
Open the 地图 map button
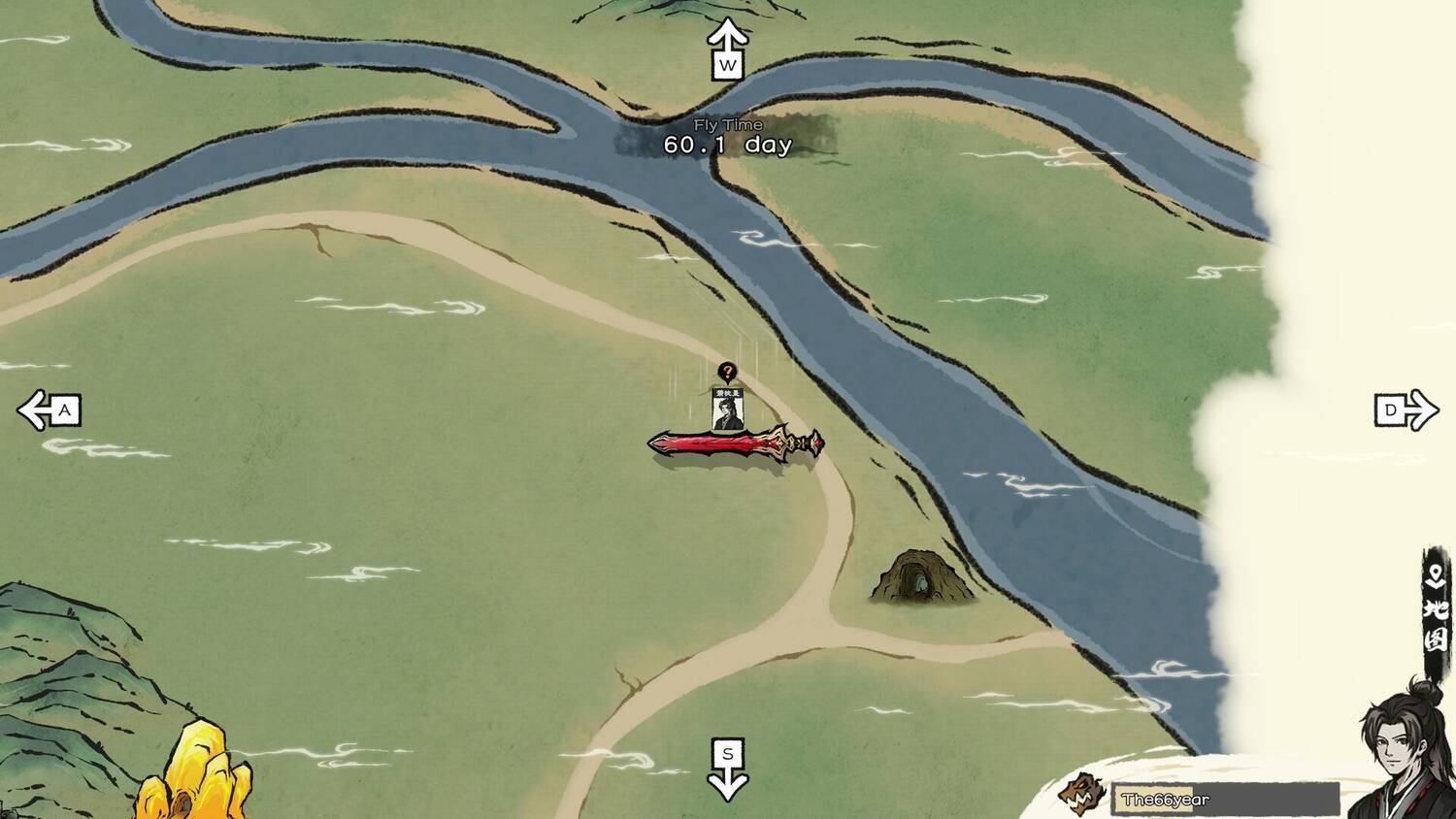click(x=1436, y=613)
